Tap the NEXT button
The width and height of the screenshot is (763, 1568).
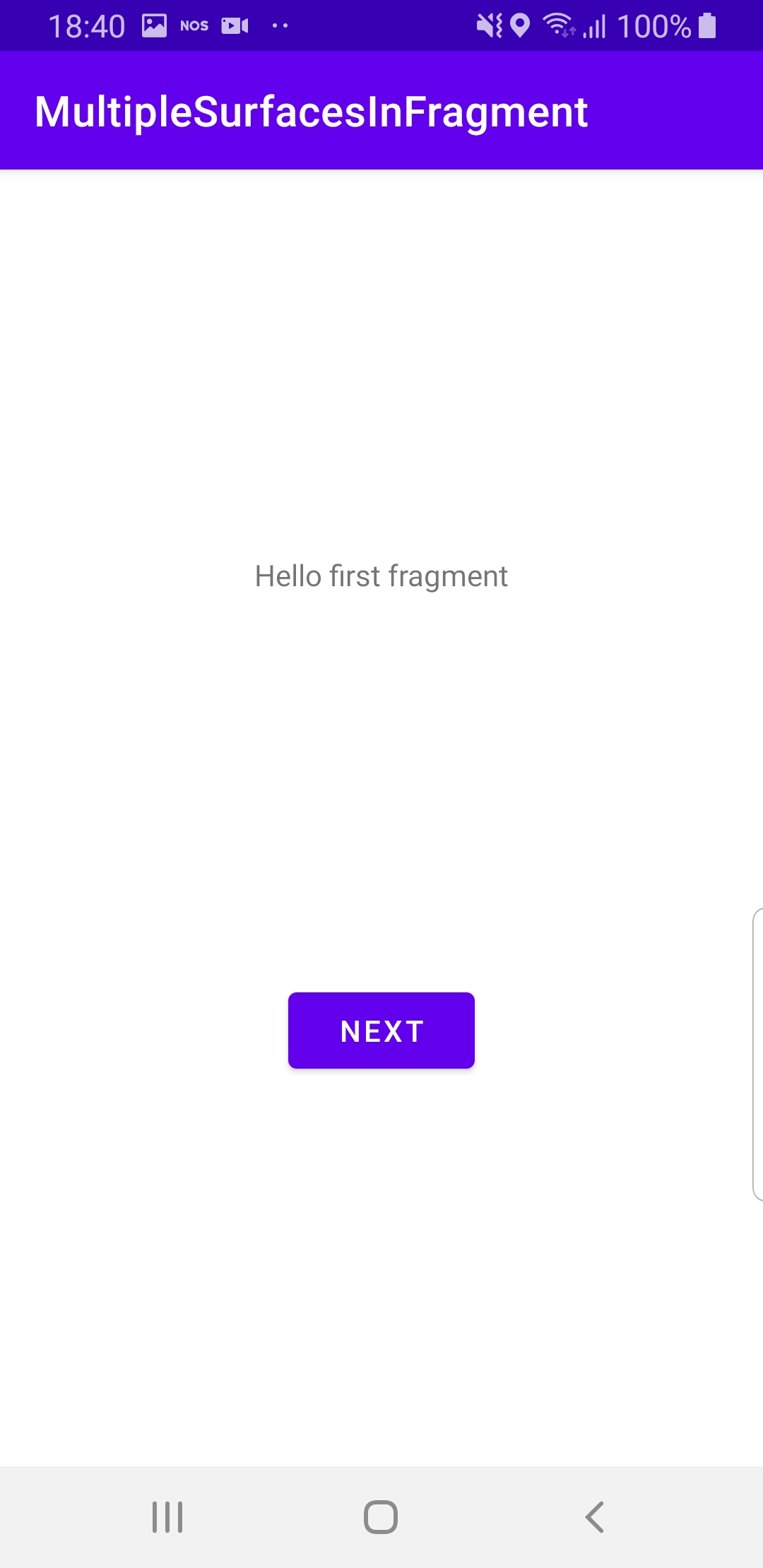coord(381,1031)
